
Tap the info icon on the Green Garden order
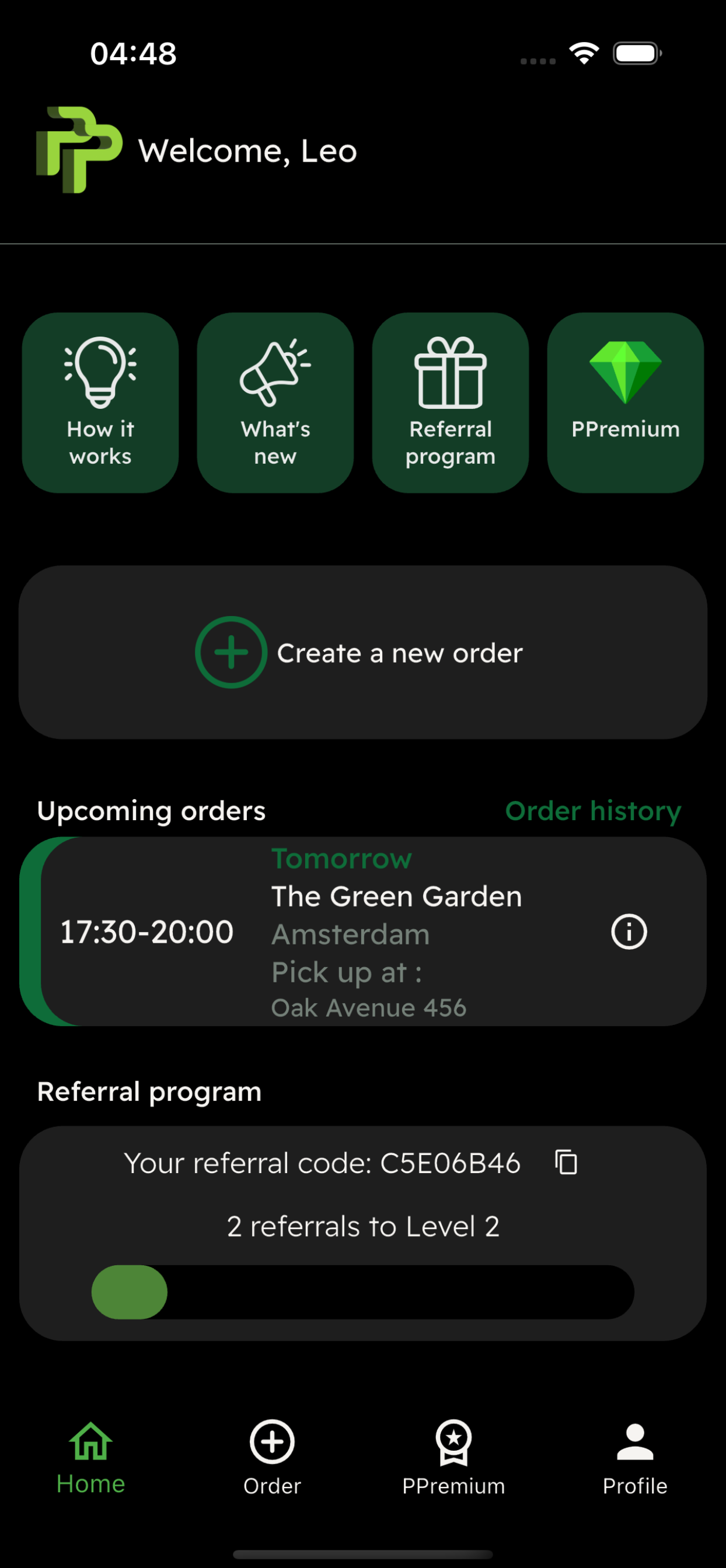629,932
